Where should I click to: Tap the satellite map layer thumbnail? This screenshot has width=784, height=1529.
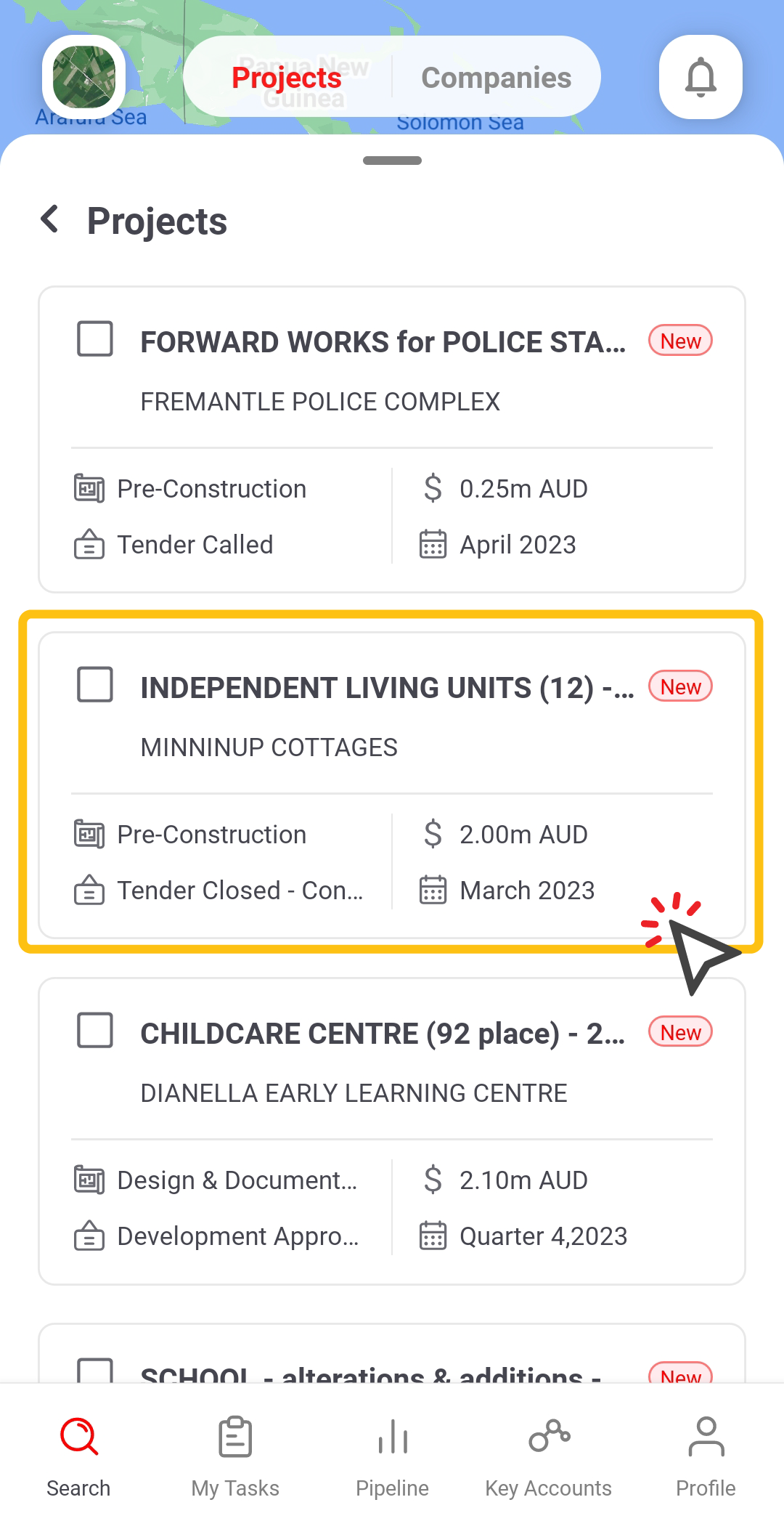point(84,77)
